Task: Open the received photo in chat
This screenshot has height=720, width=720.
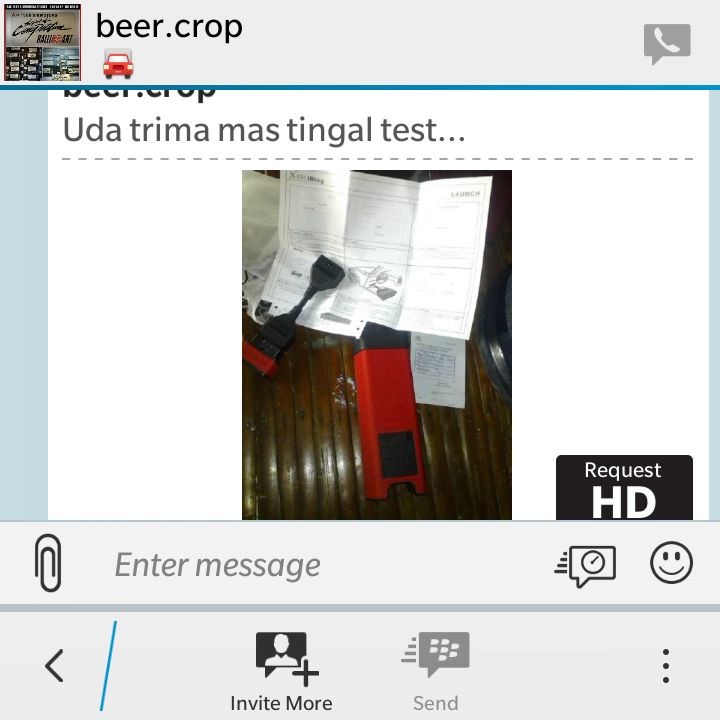Action: pyautogui.click(x=376, y=345)
